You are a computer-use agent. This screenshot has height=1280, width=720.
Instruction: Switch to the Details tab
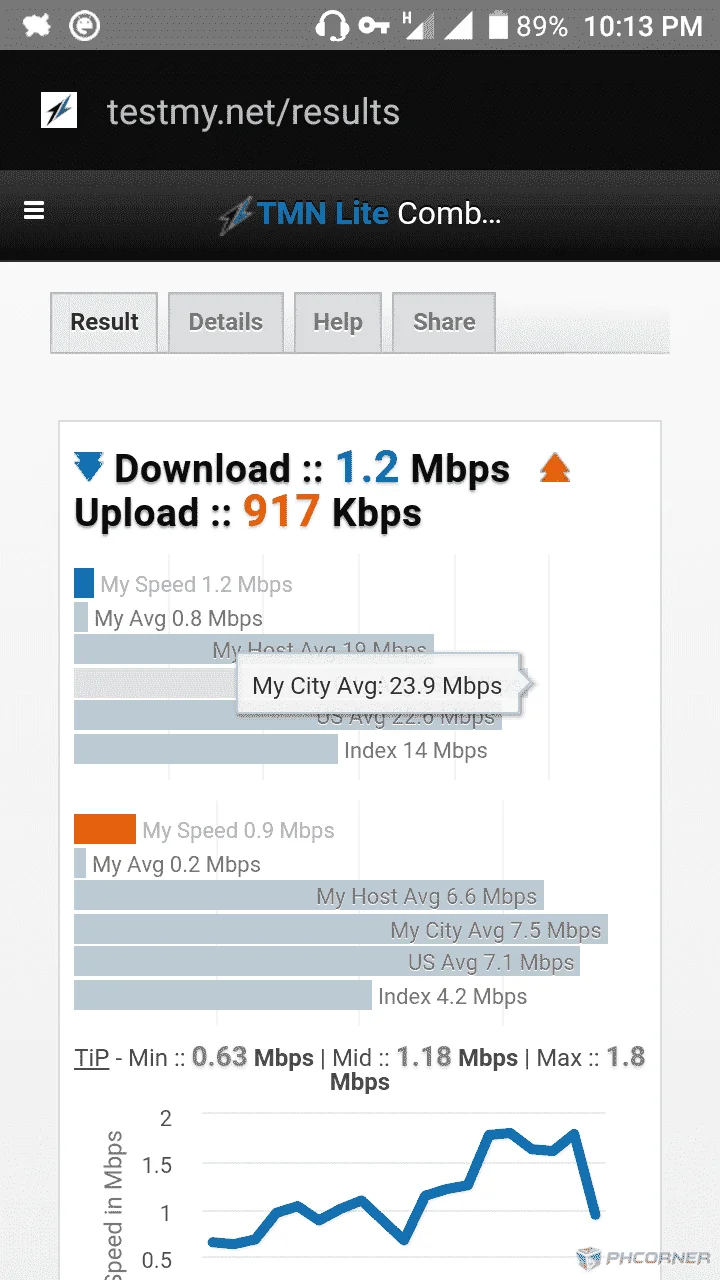click(226, 322)
